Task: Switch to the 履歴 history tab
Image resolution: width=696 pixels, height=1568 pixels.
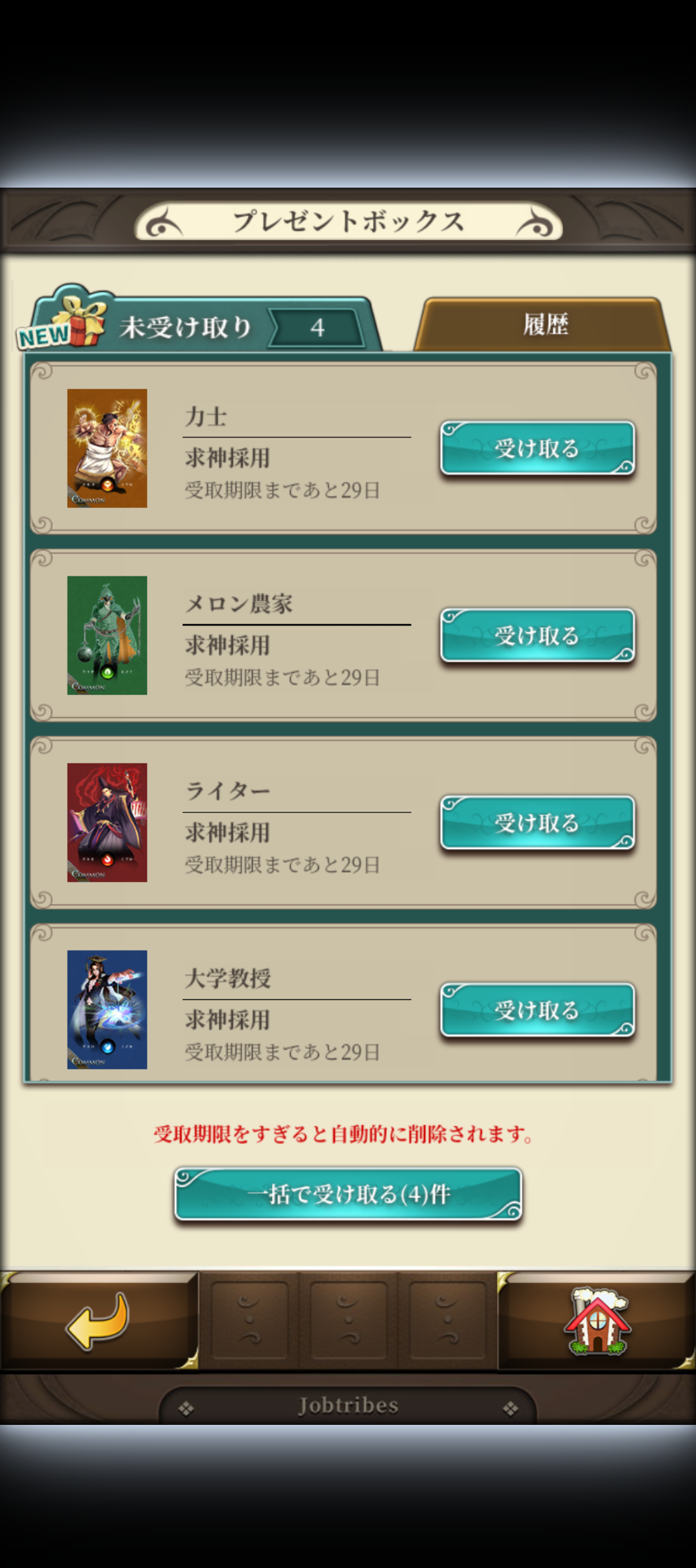Action: pos(545,324)
